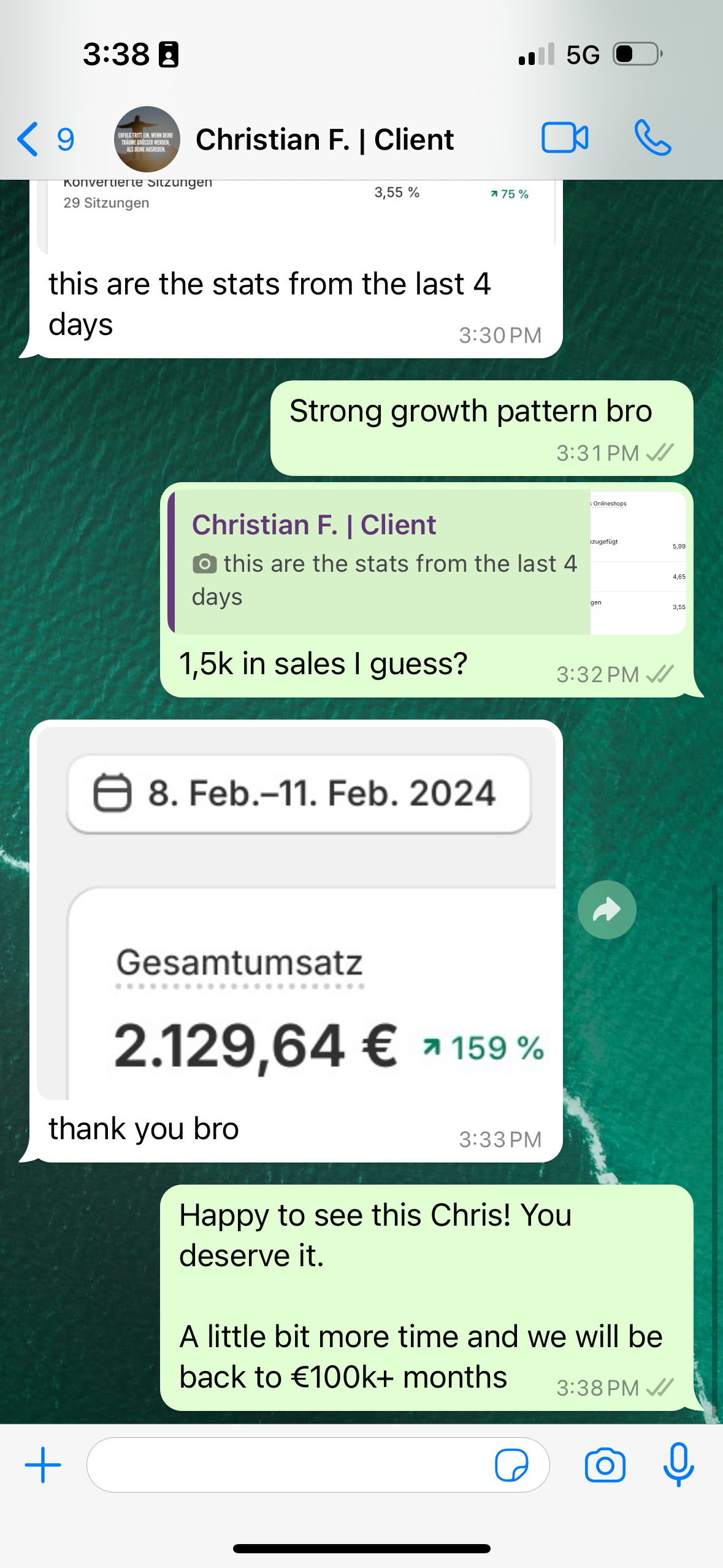Start a voice call with Christian F.
723x1568 pixels.
click(652, 139)
